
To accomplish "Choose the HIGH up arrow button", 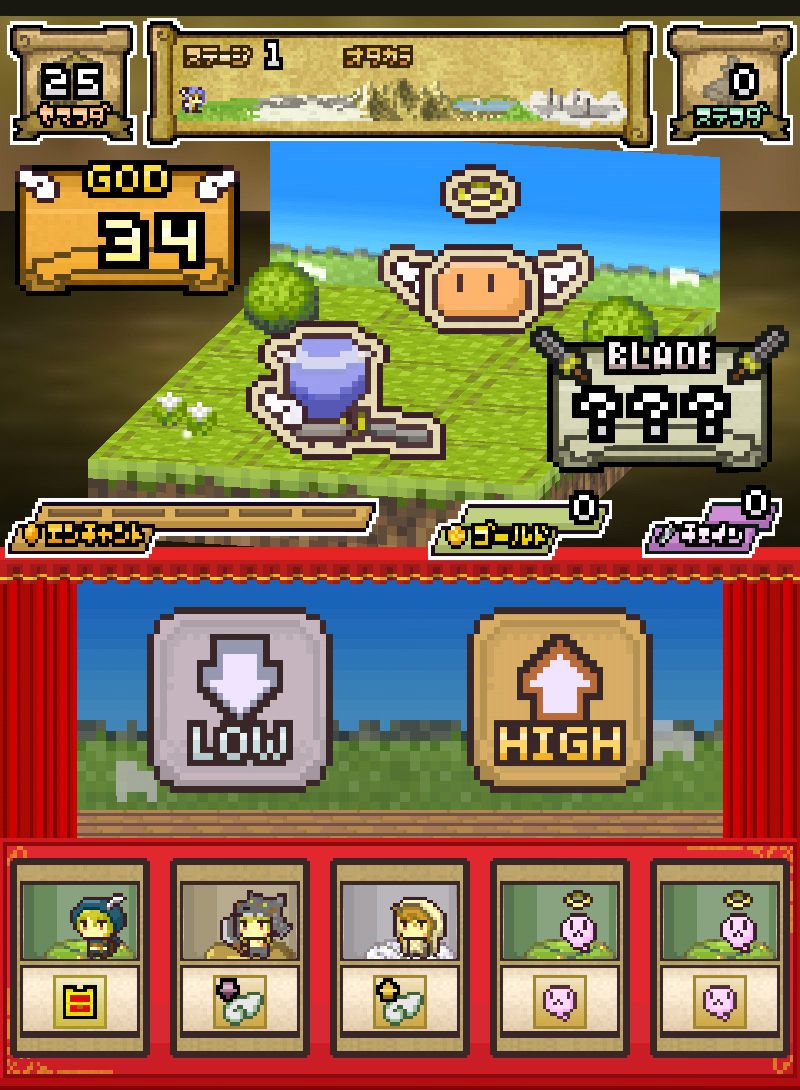I will tap(560, 699).
